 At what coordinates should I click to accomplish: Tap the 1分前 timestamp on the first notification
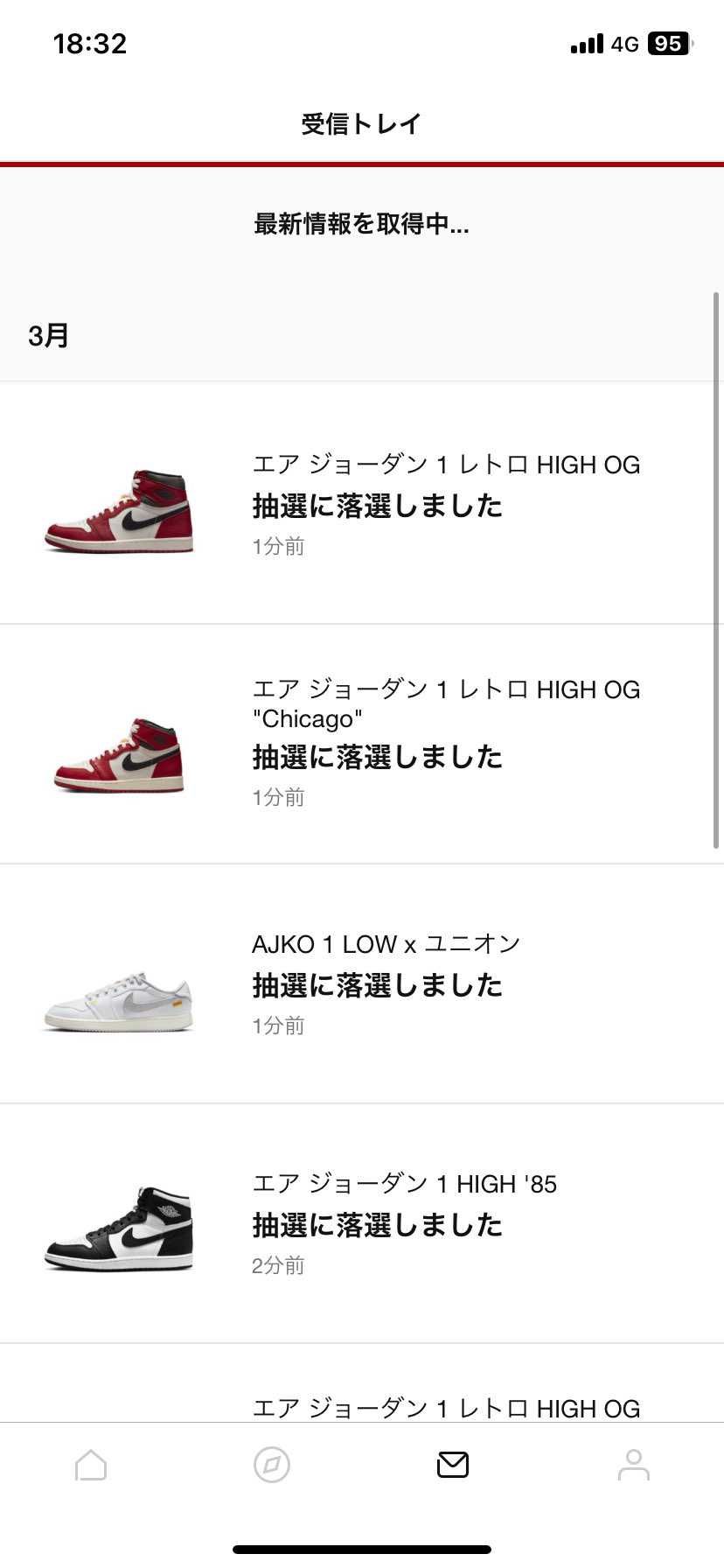(277, 545)
